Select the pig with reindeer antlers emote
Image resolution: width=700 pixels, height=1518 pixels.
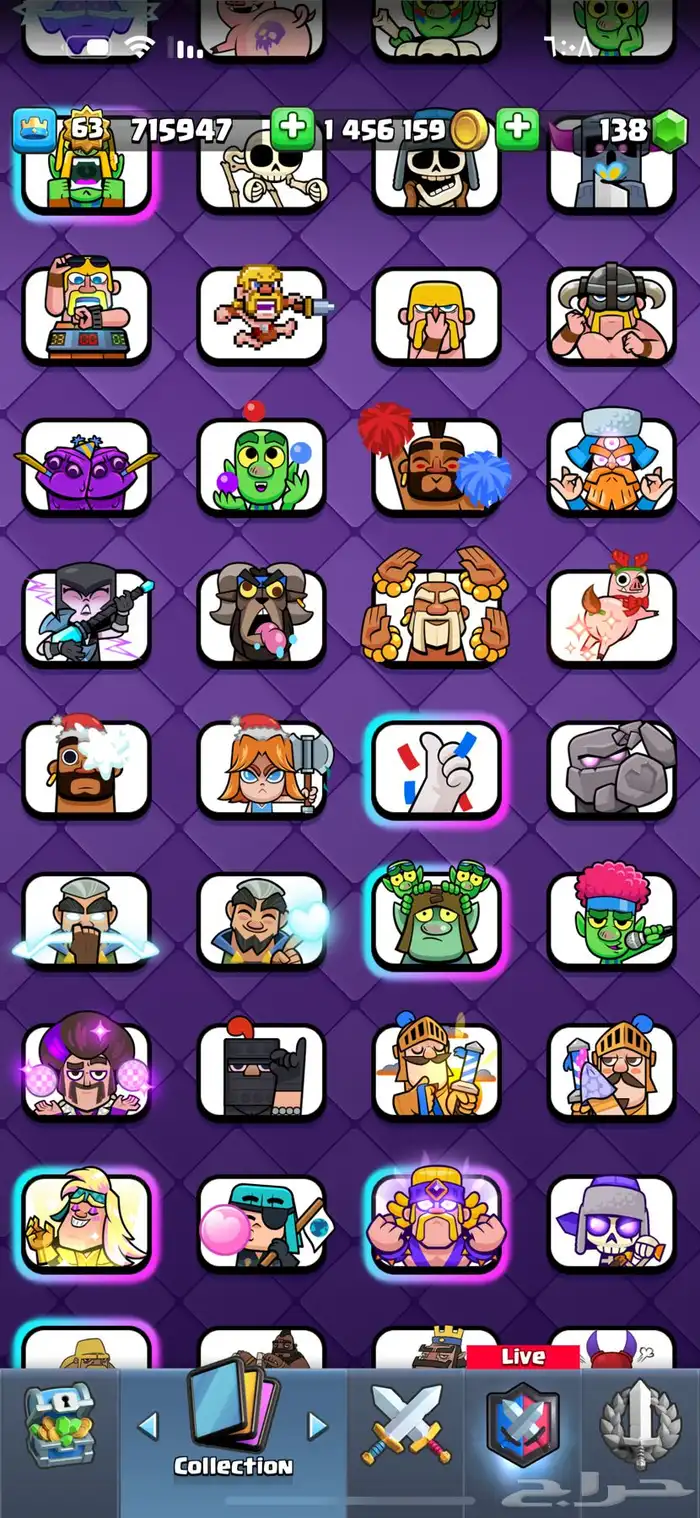coord(611,617)
